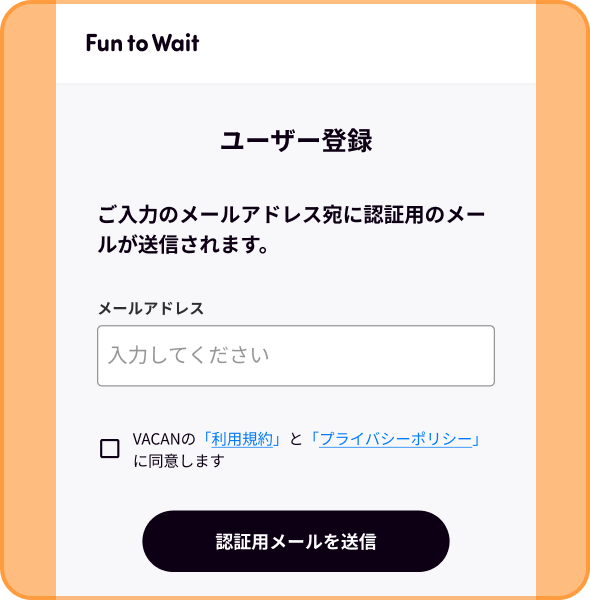The width and height of the screenshot is (590, 600).
Task: Check the agreement checkbox for VACAN terms
Action: coord(109,448)
